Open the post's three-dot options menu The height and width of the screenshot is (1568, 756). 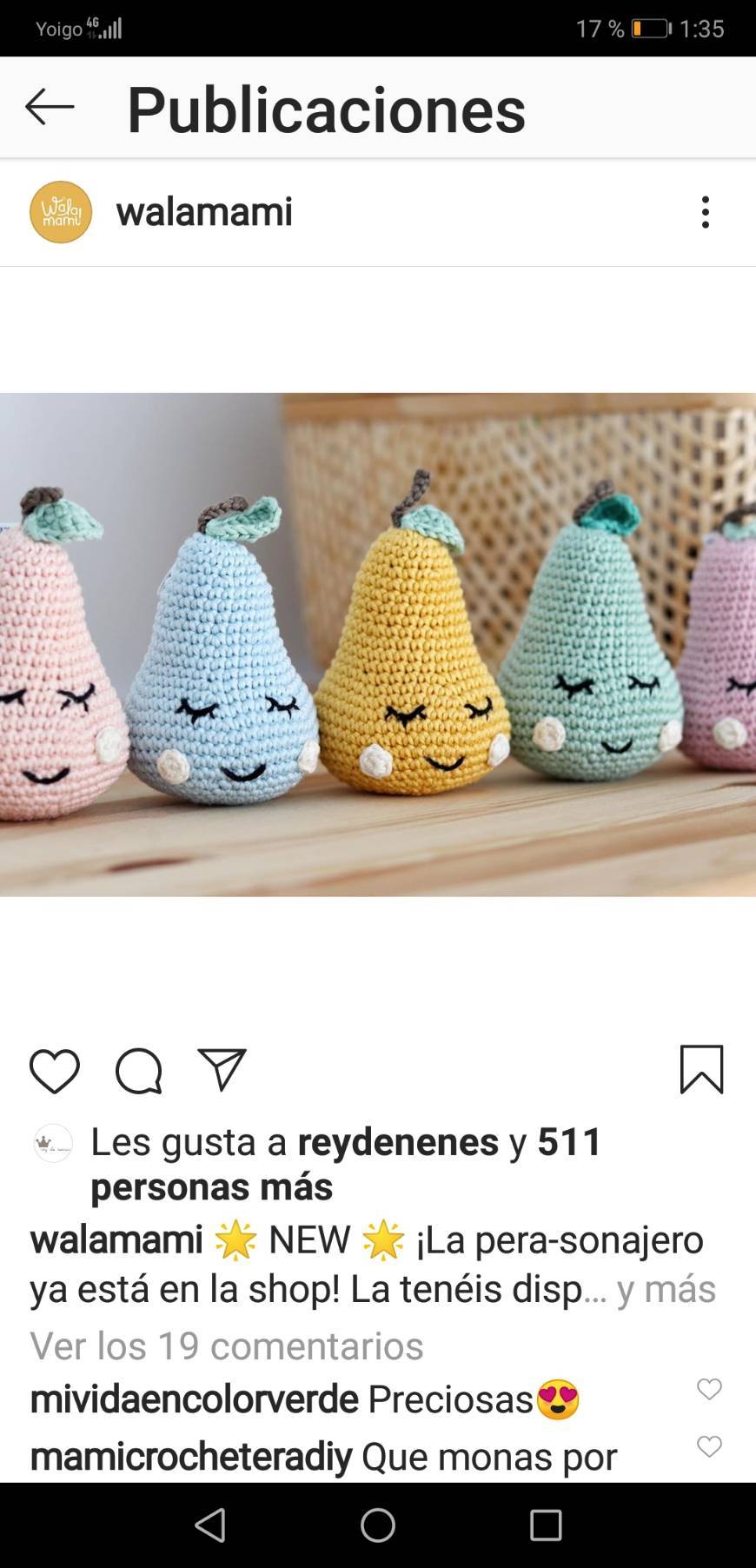pyautogui.click(x=705, y=212)
